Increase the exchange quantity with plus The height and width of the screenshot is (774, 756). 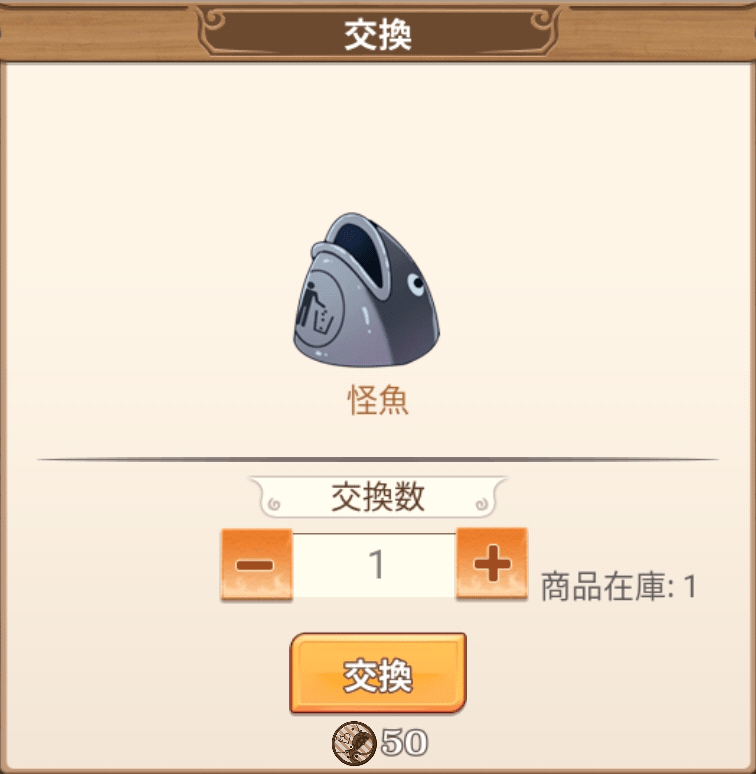pyautogui.click(x=491, y=565)
